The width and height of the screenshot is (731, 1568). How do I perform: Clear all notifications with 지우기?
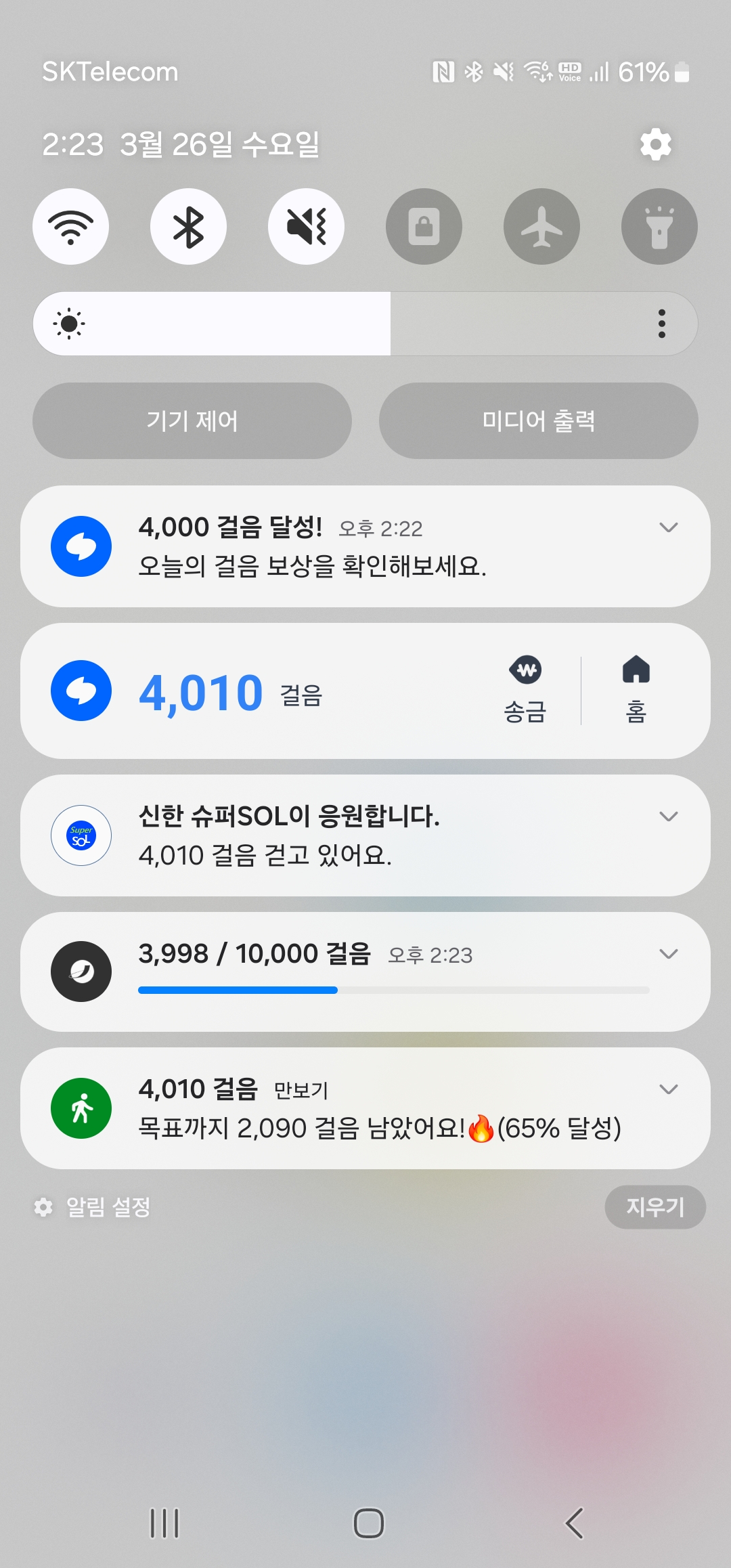click(655, 1206)
